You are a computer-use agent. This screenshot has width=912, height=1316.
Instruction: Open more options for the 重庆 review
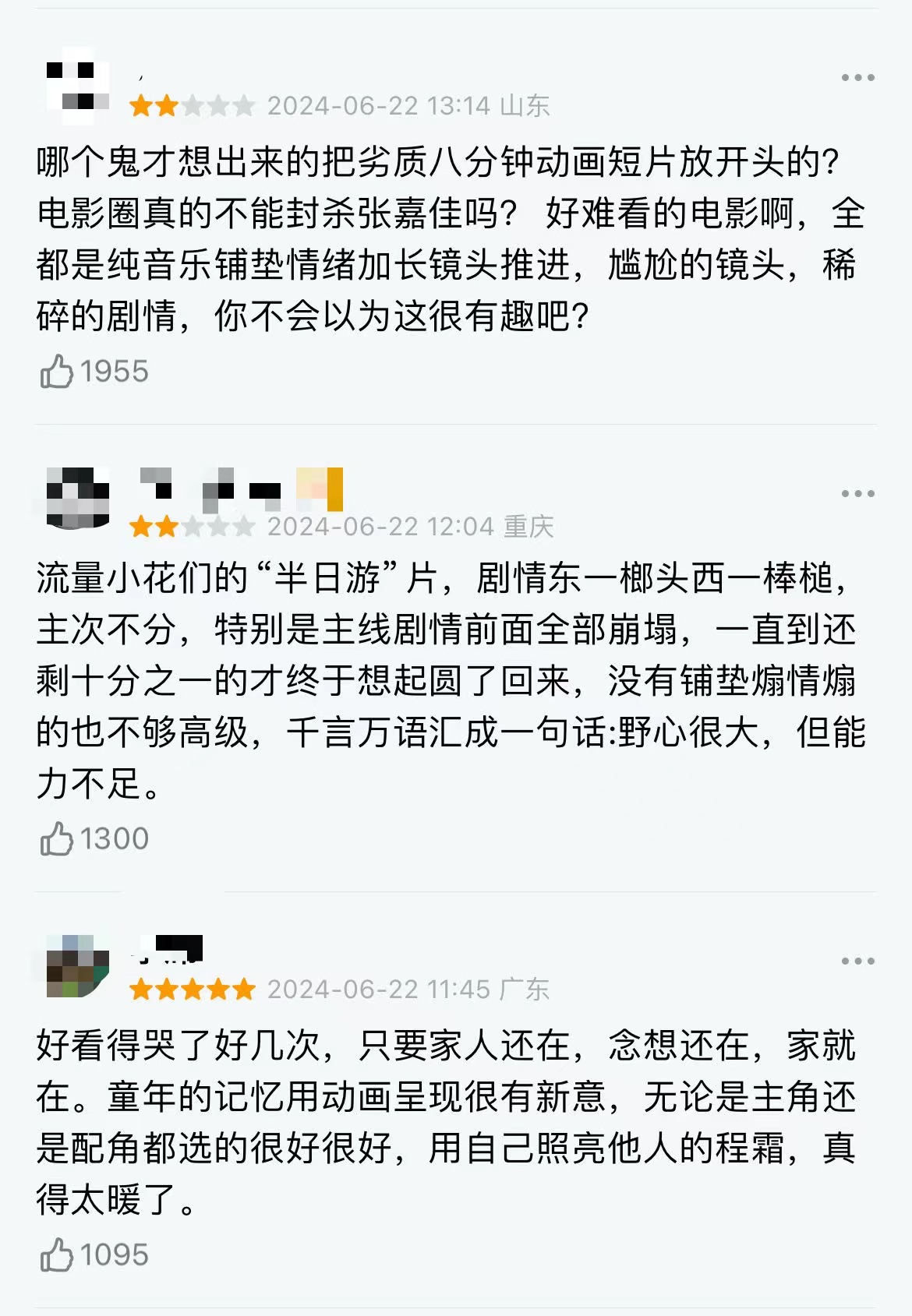tap(857, 494)
